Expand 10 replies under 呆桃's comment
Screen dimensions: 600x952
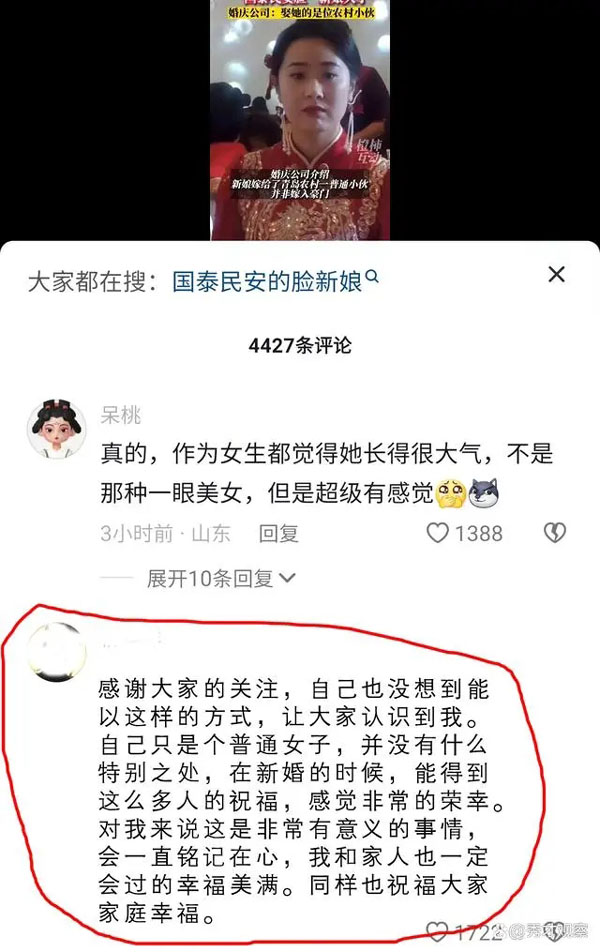[x=220, y=578]
